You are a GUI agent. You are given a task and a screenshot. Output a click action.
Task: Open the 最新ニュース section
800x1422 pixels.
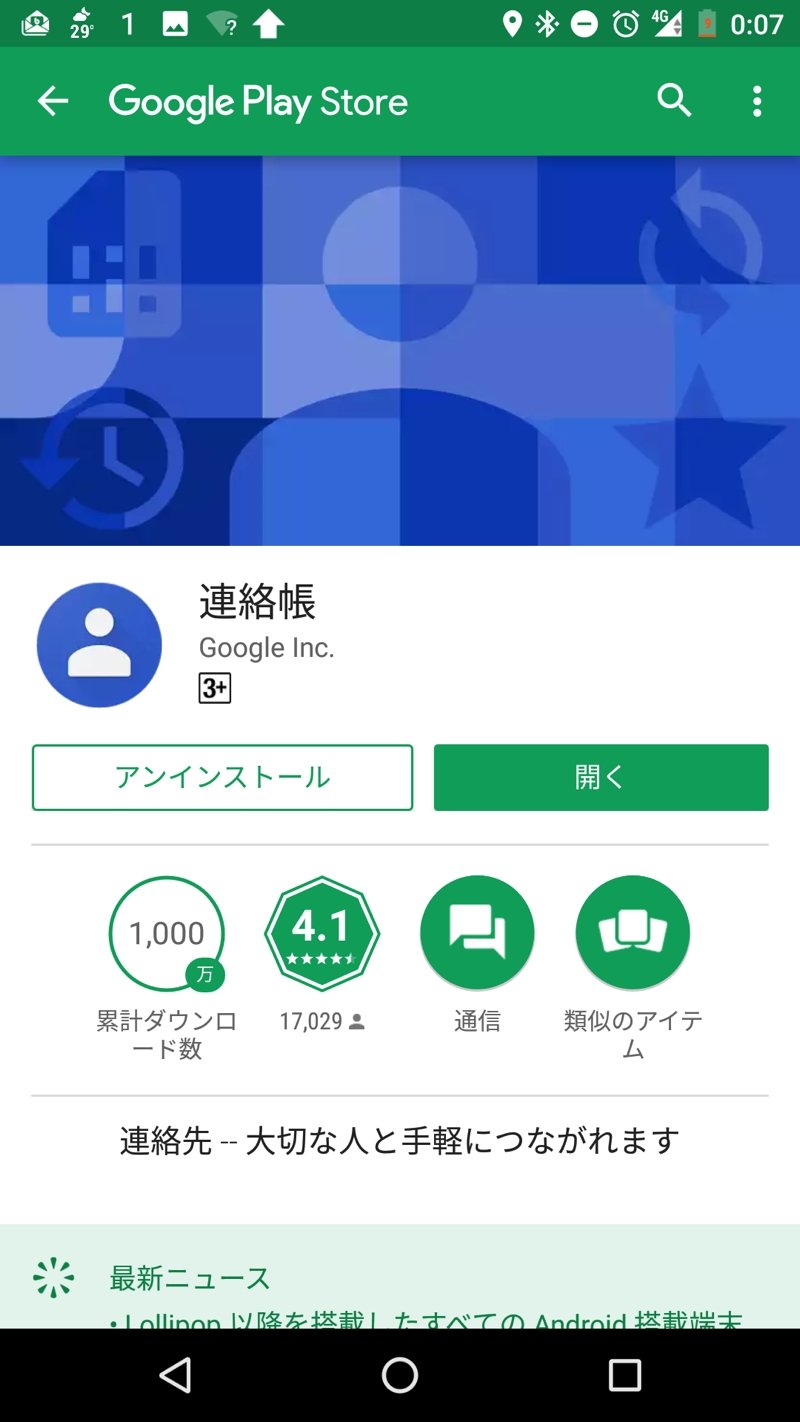pyautogui.click(x=190, y=1278)
